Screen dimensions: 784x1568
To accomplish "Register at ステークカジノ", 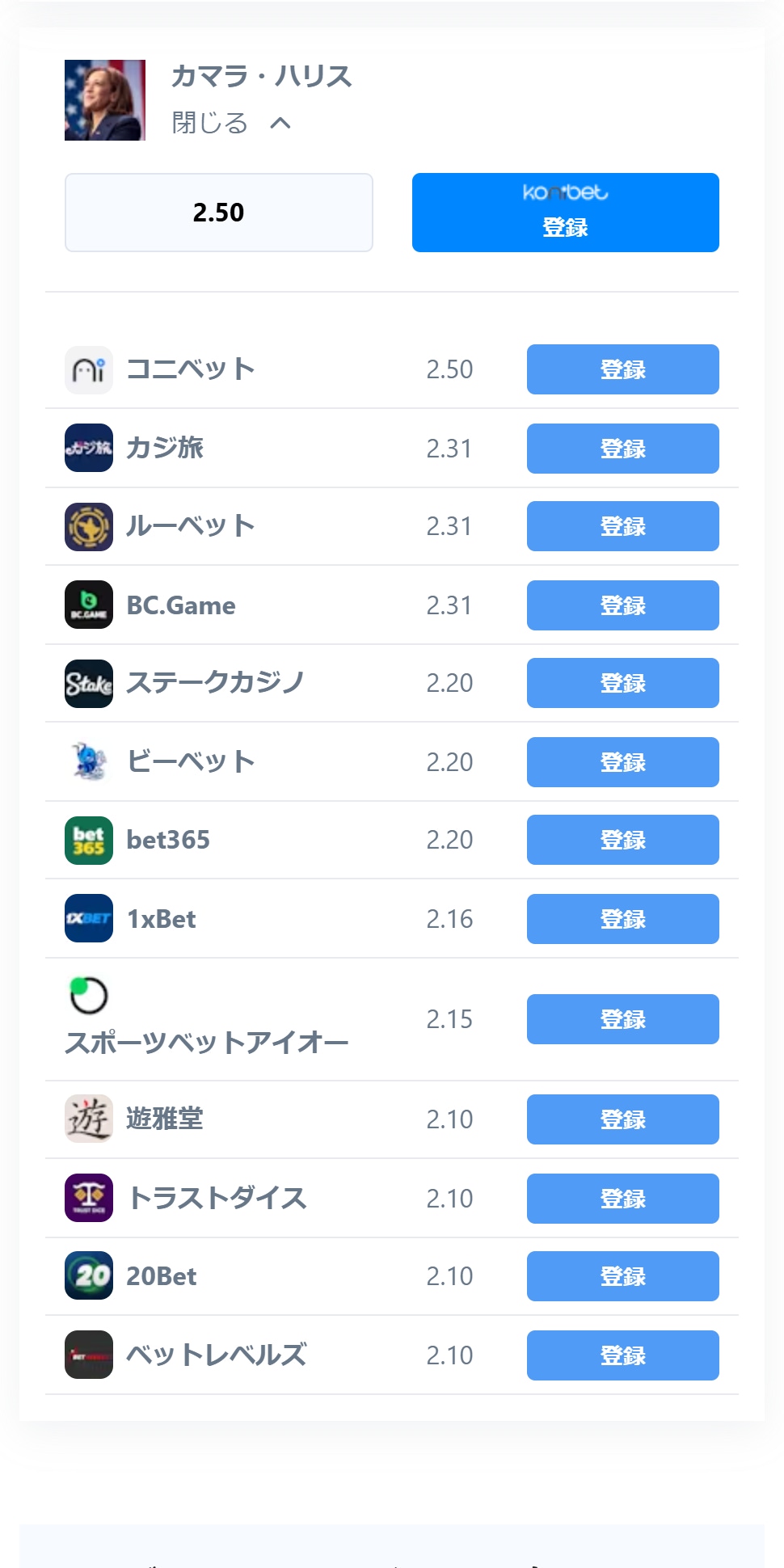I will click(622, 683).
